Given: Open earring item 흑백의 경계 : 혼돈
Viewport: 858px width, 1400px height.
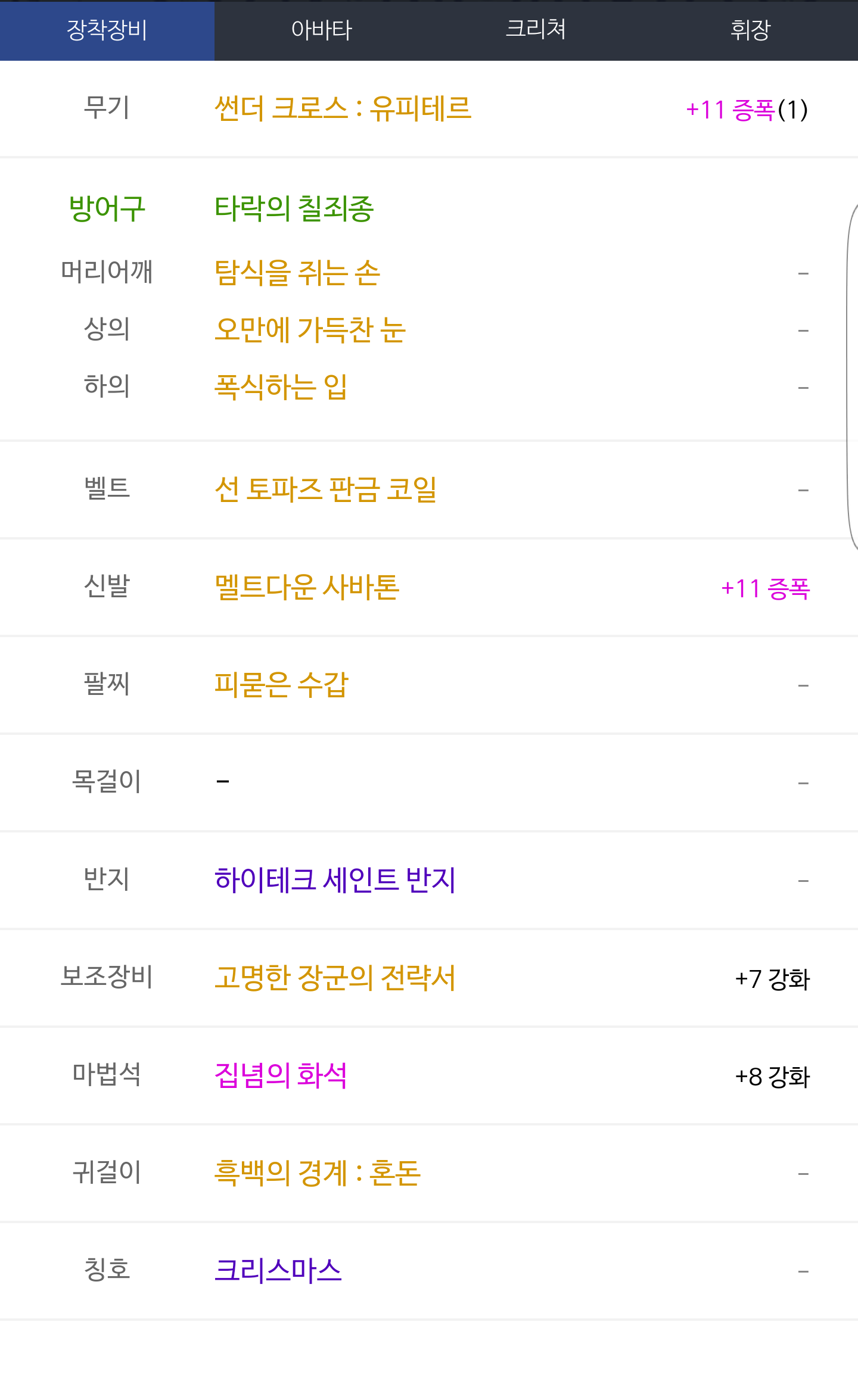Looking at the screenshot, I should (318, 1173).
